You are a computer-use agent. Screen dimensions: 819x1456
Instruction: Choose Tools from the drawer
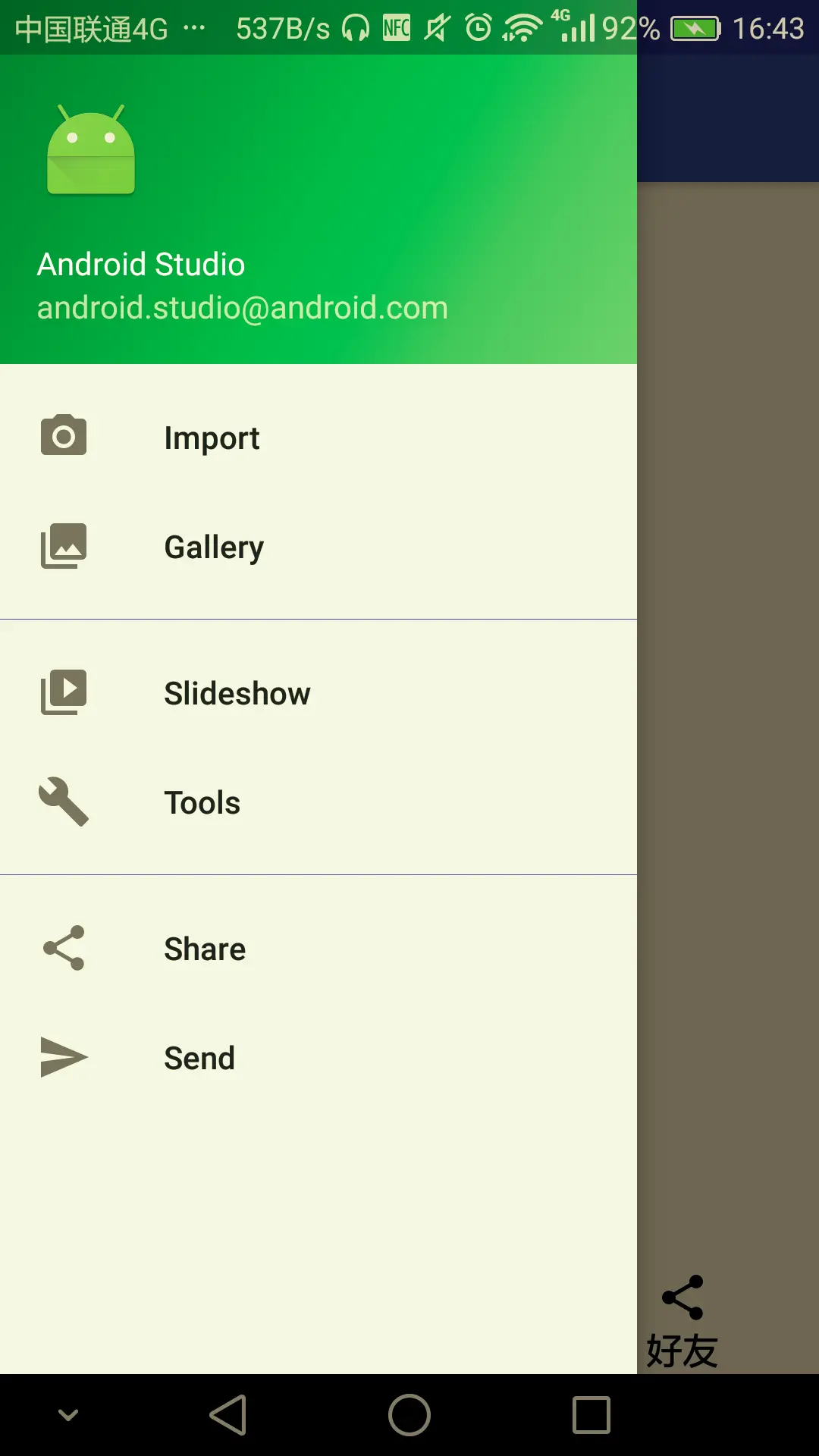(318, 802)
